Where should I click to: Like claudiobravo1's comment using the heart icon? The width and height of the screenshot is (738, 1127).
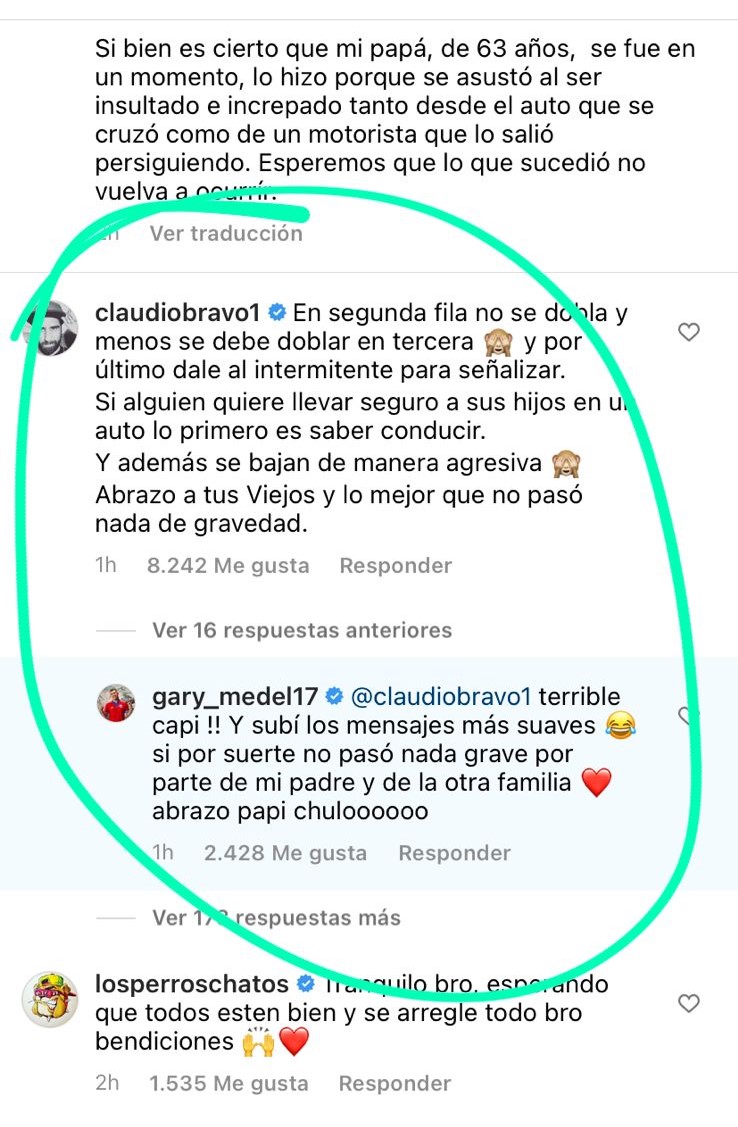point(688,332)
